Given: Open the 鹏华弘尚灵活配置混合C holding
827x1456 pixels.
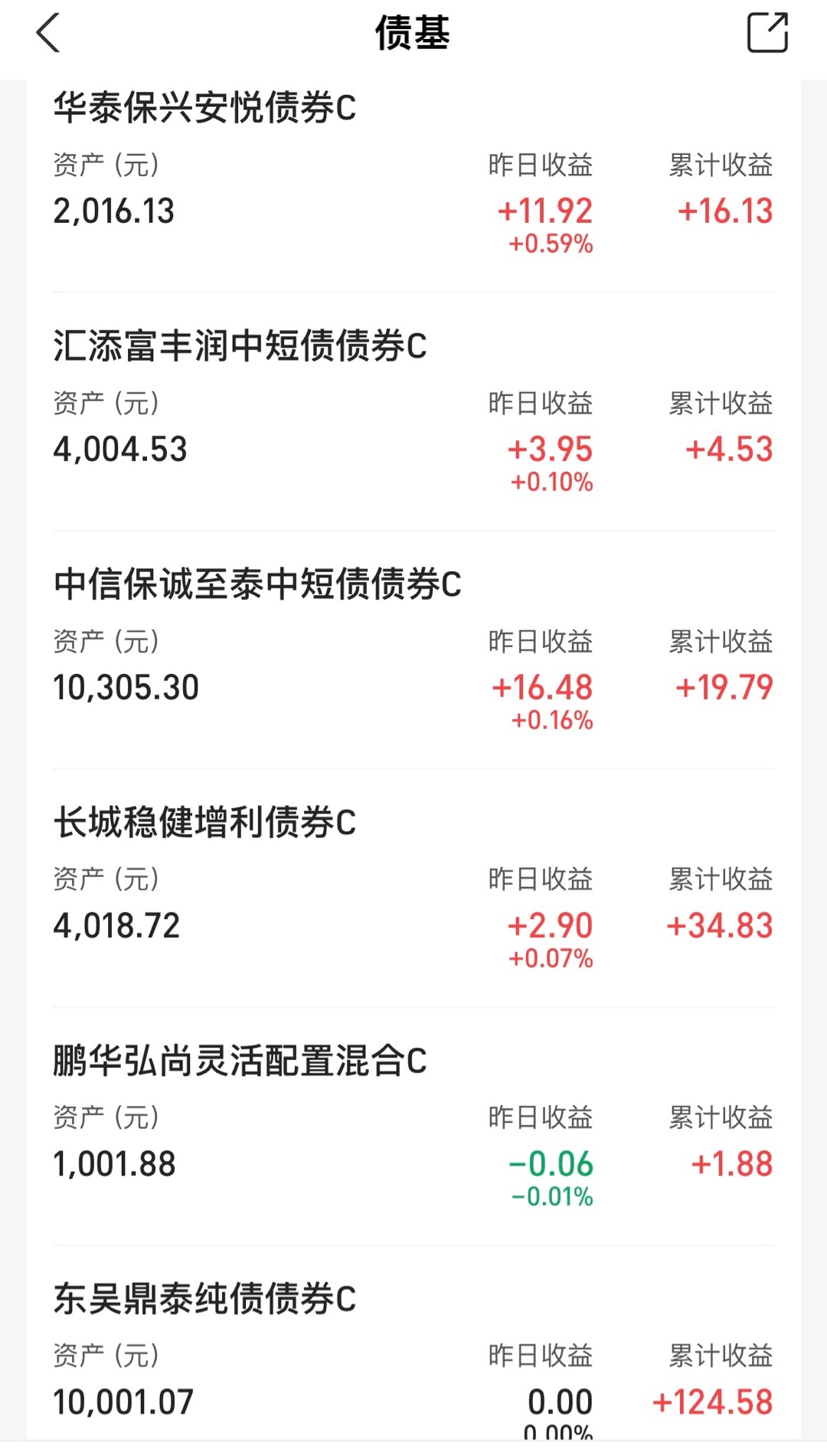Looking at the screenshot, I should tap(413, 1127).
